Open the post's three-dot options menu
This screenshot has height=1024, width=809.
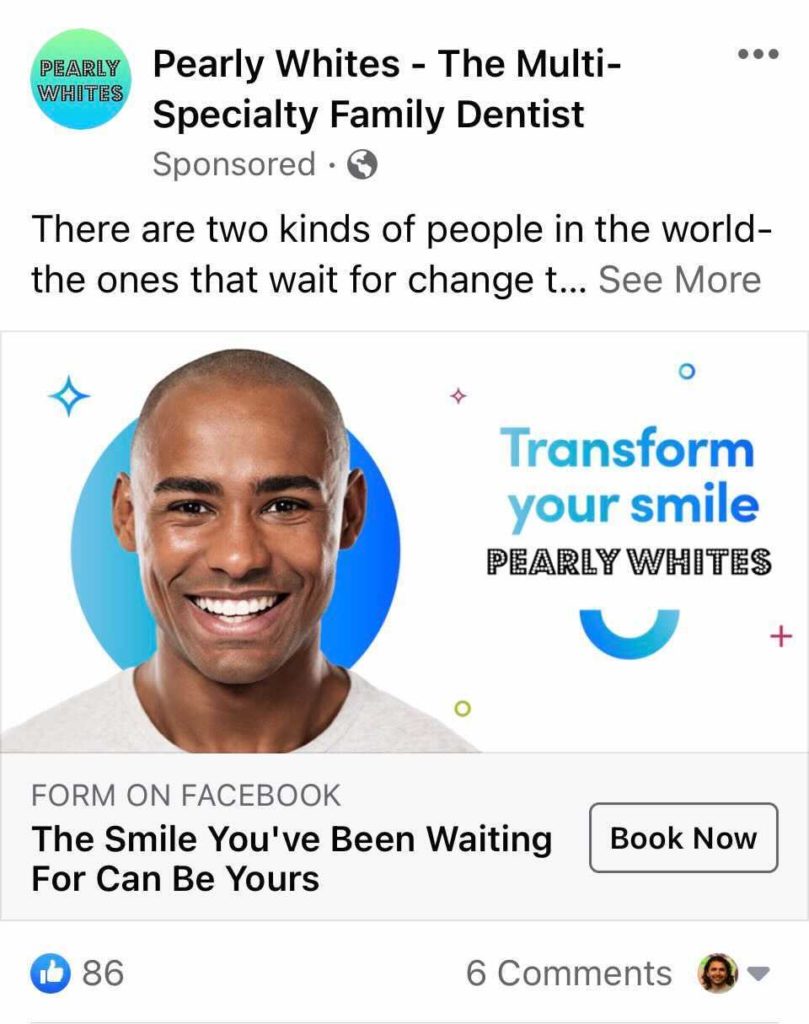(756, 54)
